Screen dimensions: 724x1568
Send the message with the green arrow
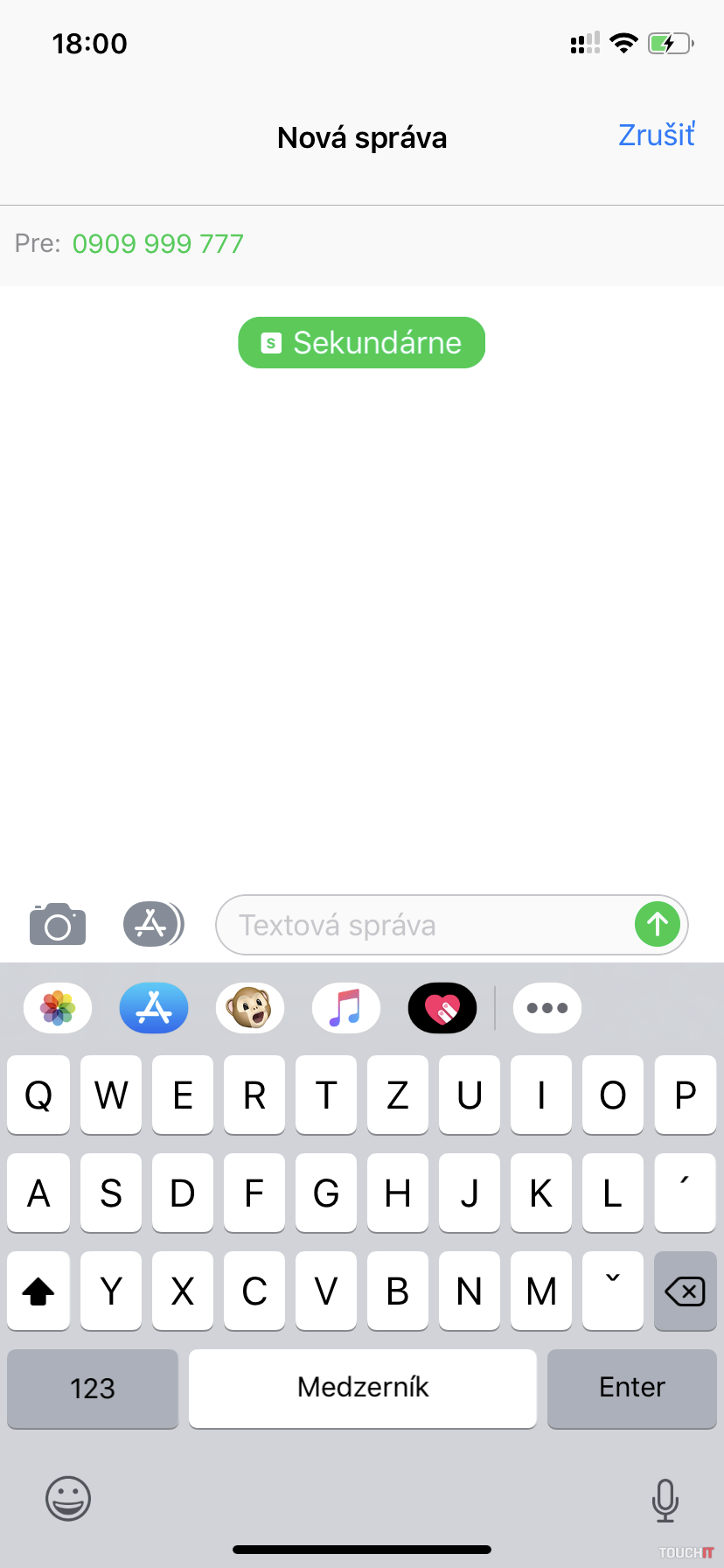pyautogui.click(x=658, y=924)
